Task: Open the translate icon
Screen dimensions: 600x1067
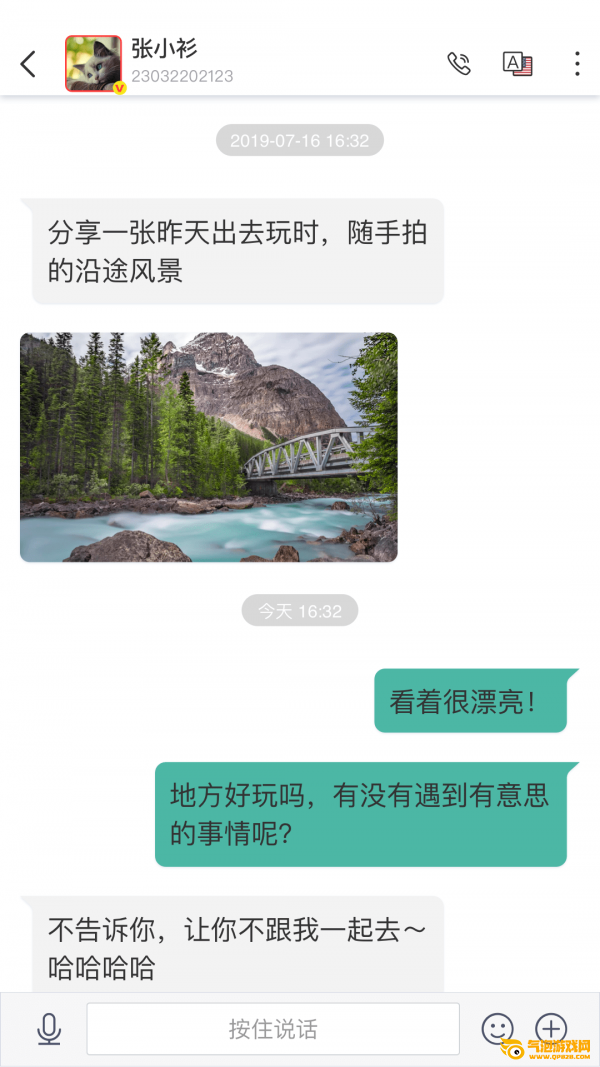Action: tap(517, 64)
